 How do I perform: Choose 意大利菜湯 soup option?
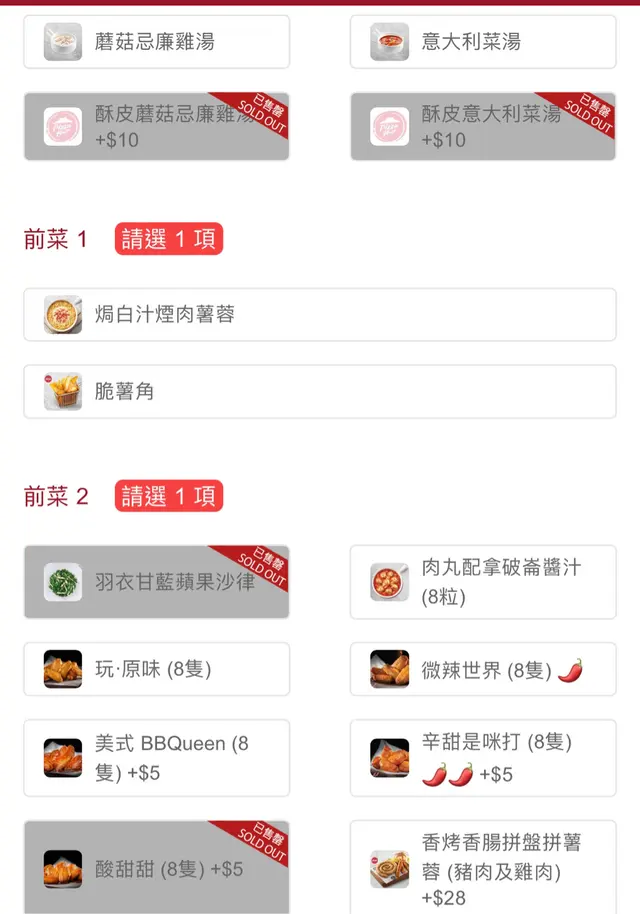tap(483, 42)
